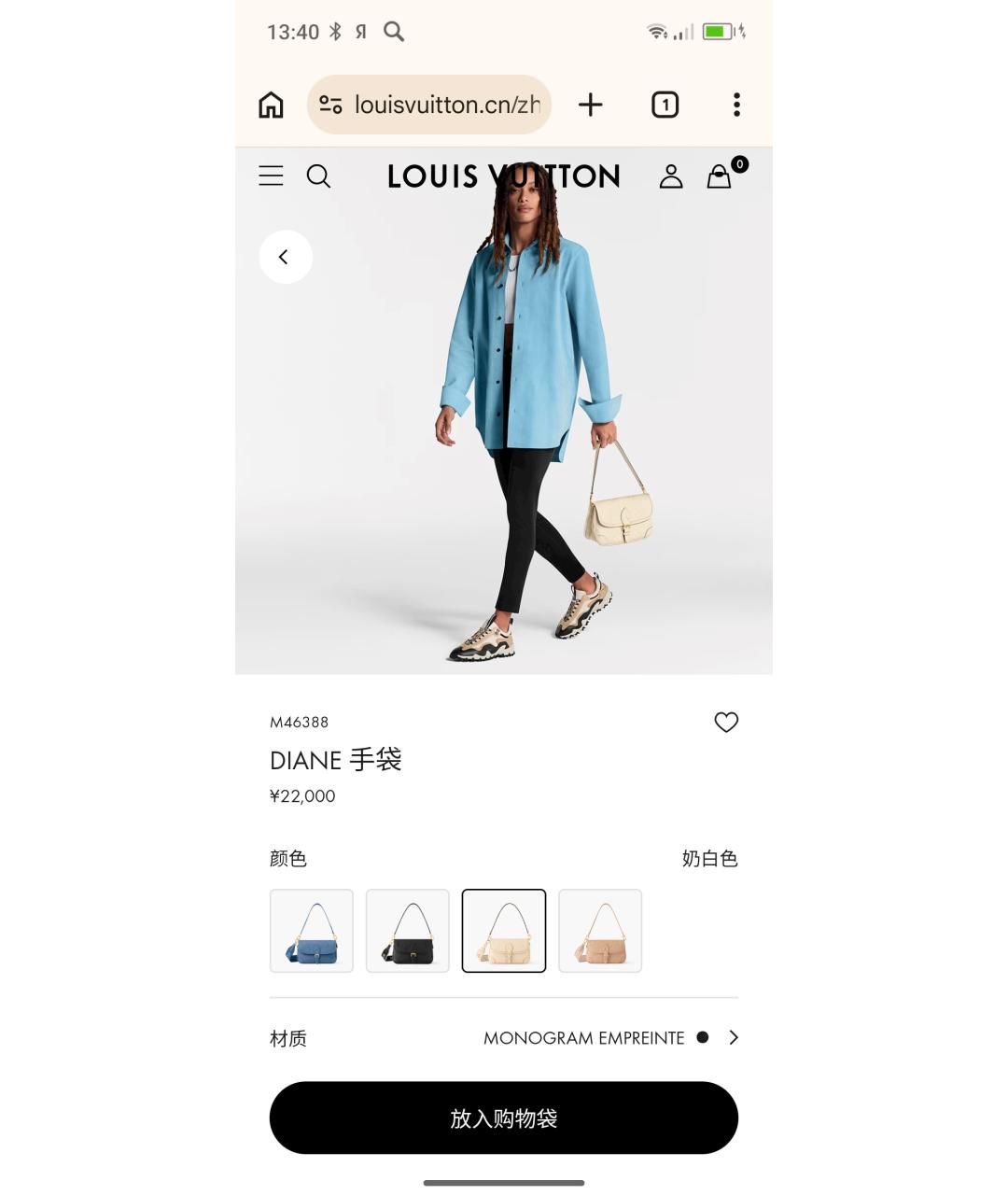Open the browser home page

pyautogui.click(x=271, y=105)
